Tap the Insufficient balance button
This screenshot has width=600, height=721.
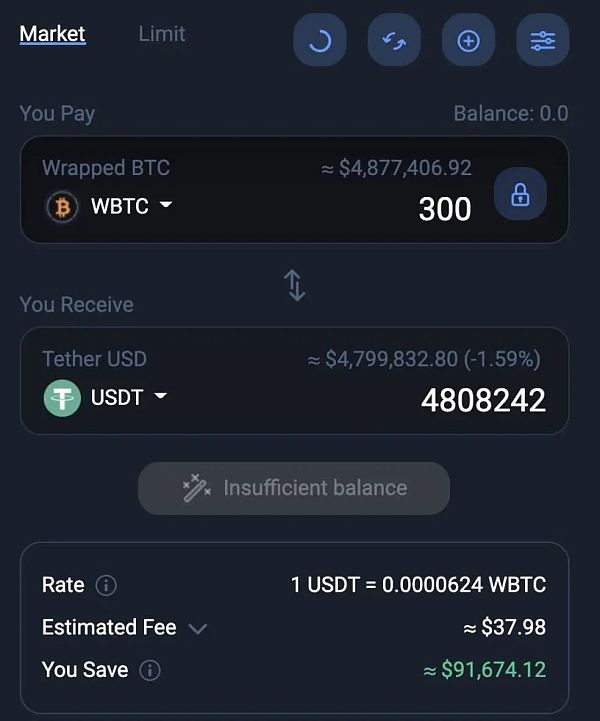[x=294, y=488]
